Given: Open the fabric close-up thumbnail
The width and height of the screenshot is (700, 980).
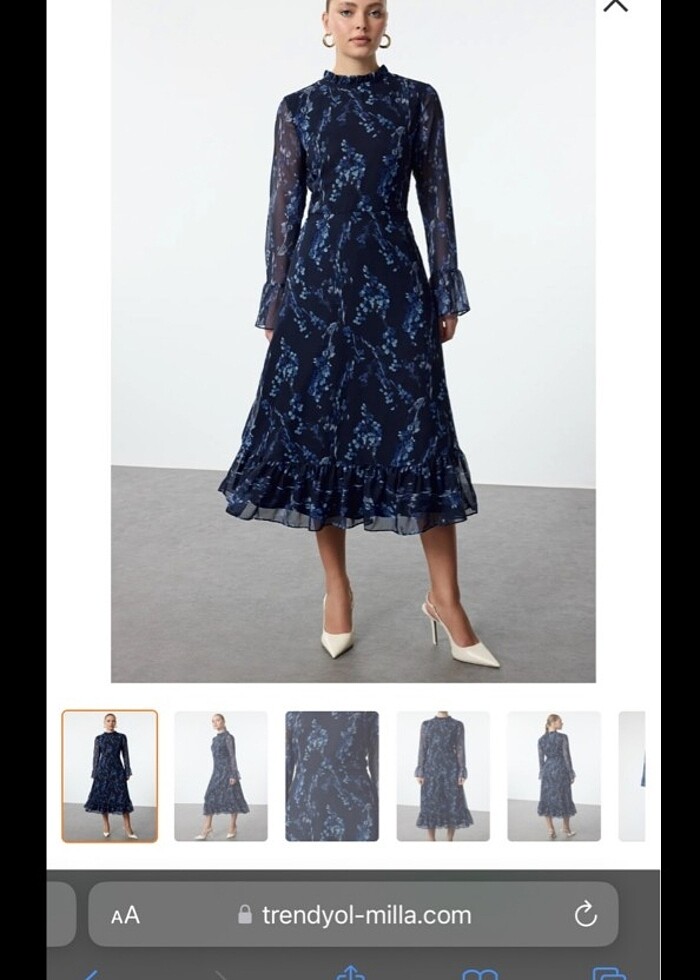Looking at the screenshot, I should (332, 776).
